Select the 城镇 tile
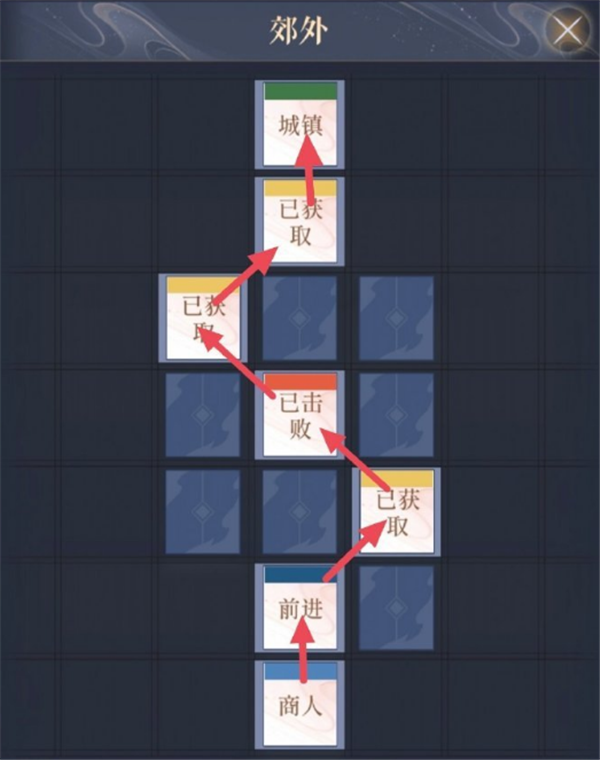 300,124
